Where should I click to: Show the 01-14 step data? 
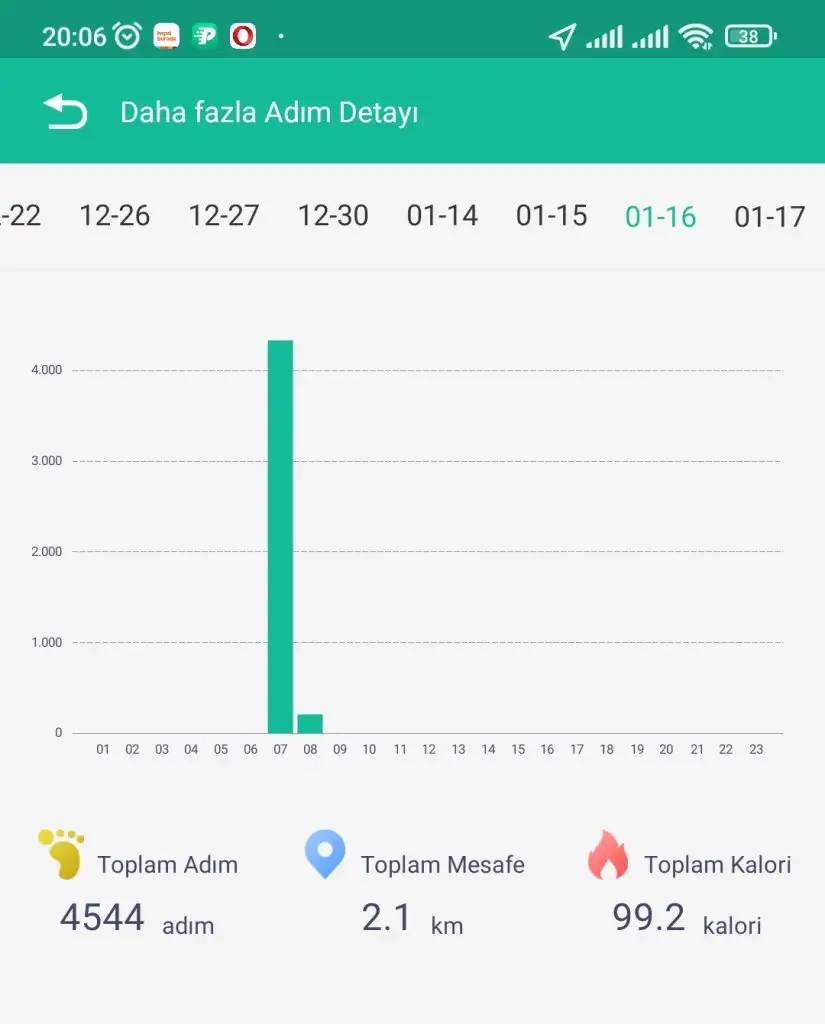click(x=442, y=215)
